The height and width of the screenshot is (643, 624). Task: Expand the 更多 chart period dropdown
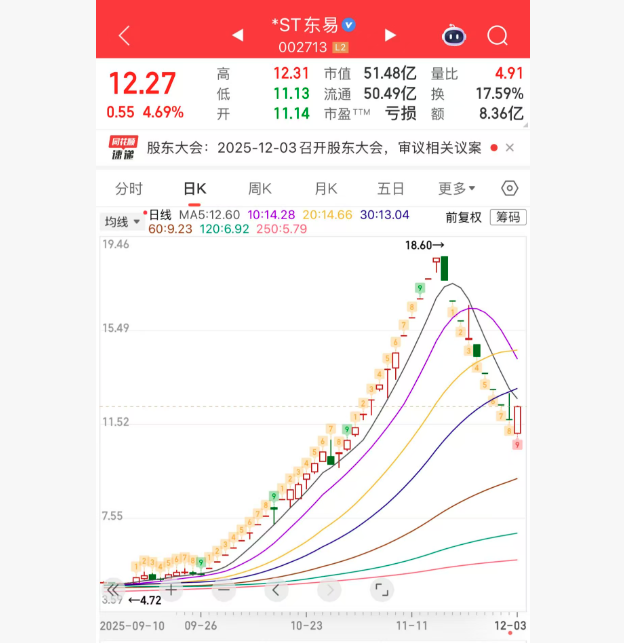456,189
